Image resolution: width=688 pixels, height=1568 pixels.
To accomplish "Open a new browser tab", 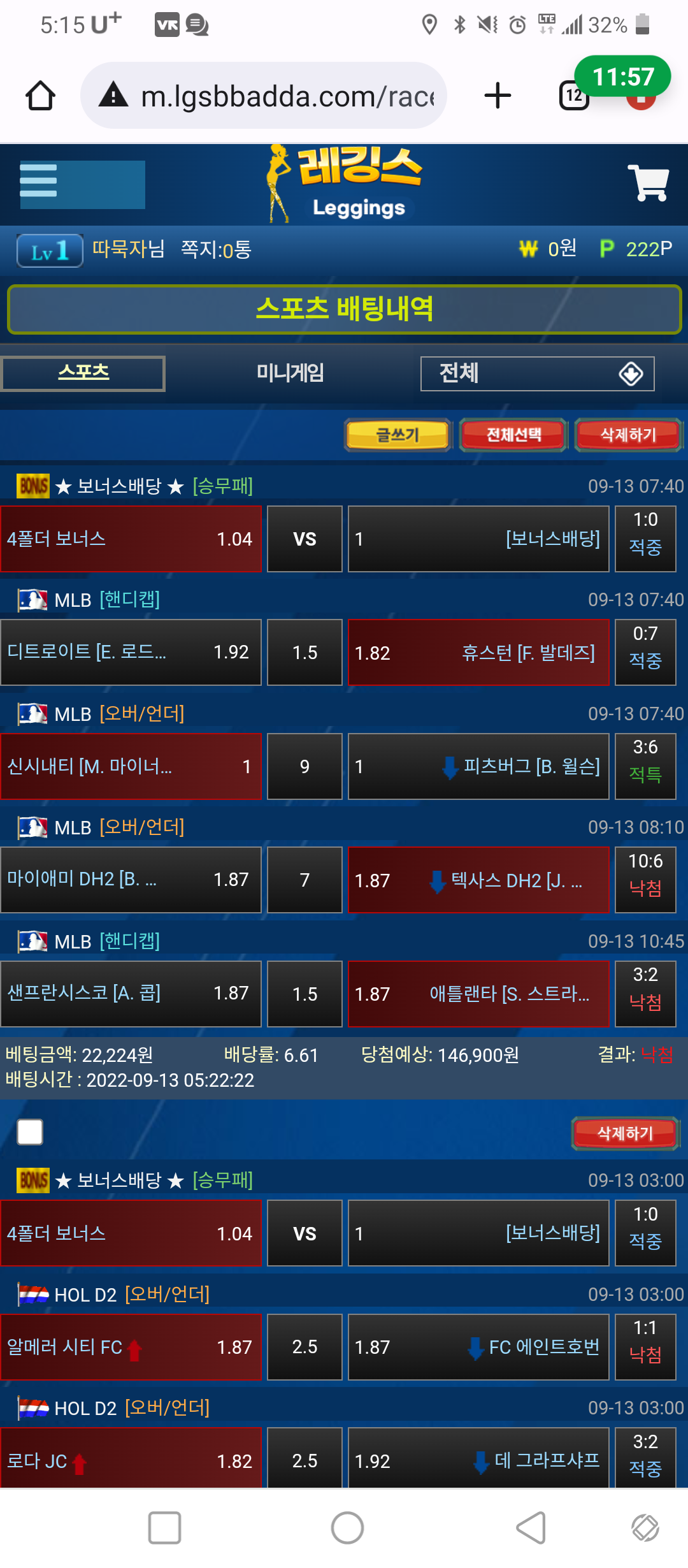I will click(498, 96).
